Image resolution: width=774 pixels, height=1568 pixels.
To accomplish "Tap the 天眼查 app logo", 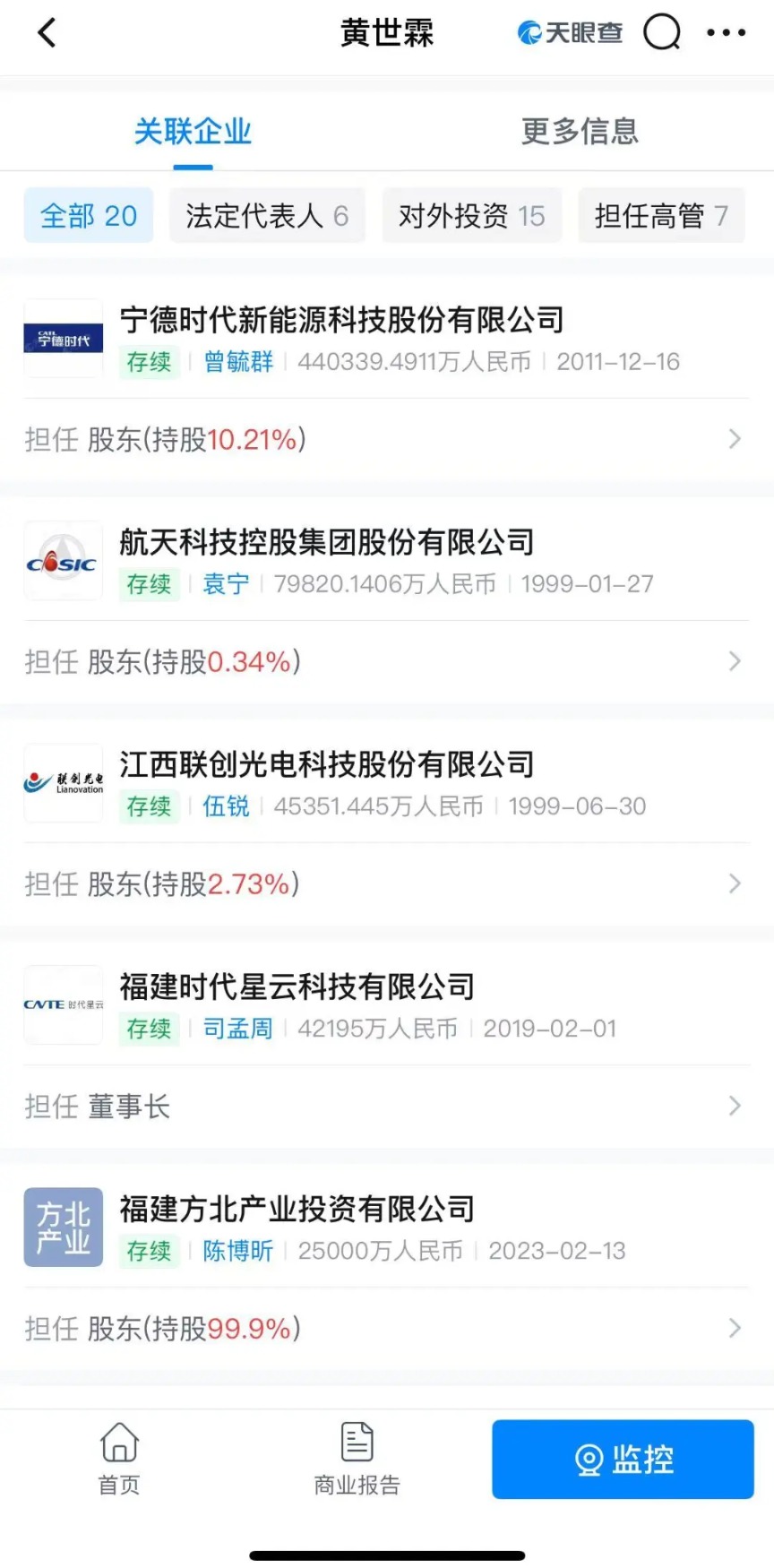I will 568,31.
